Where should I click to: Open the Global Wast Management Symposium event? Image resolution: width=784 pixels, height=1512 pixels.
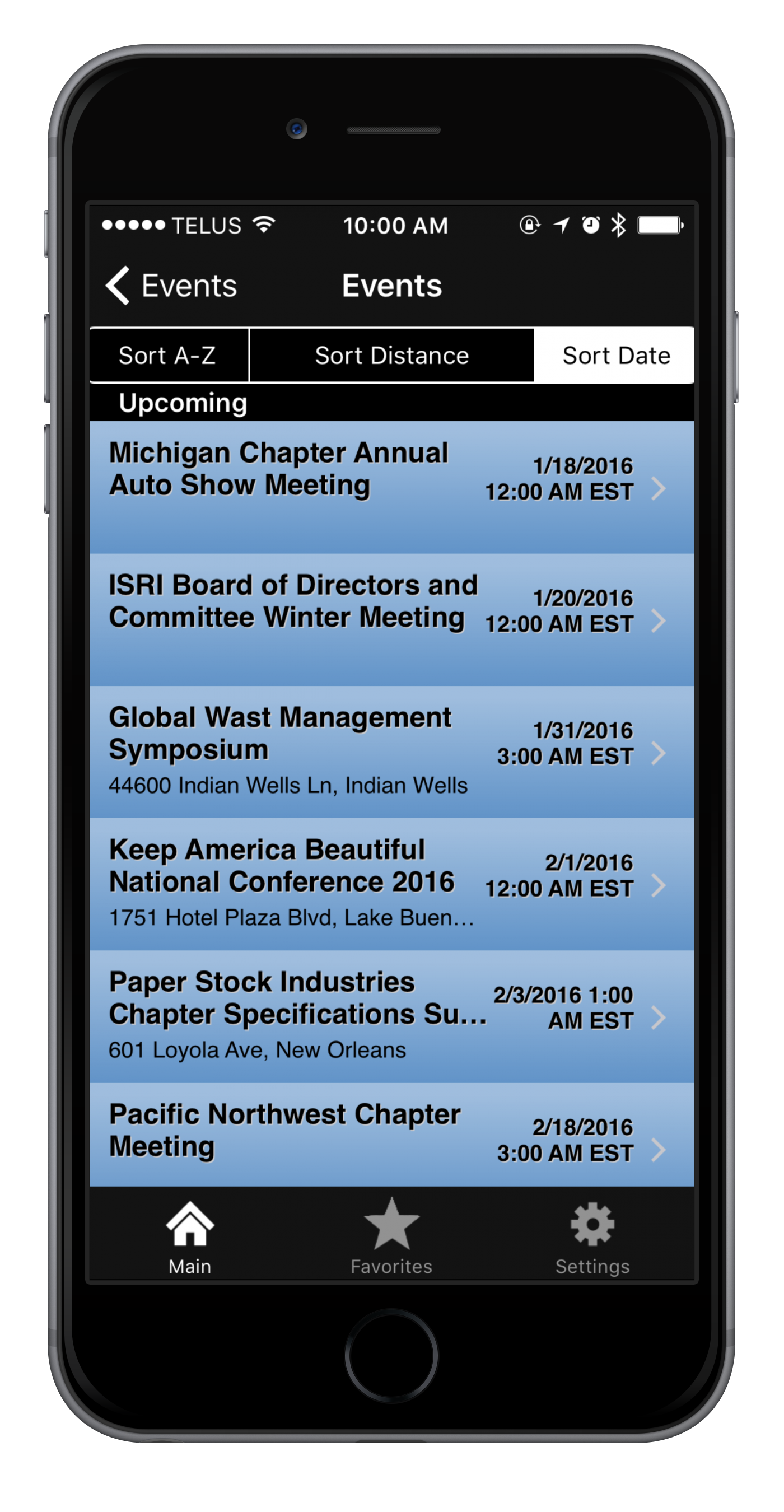(x=391, y=752)
